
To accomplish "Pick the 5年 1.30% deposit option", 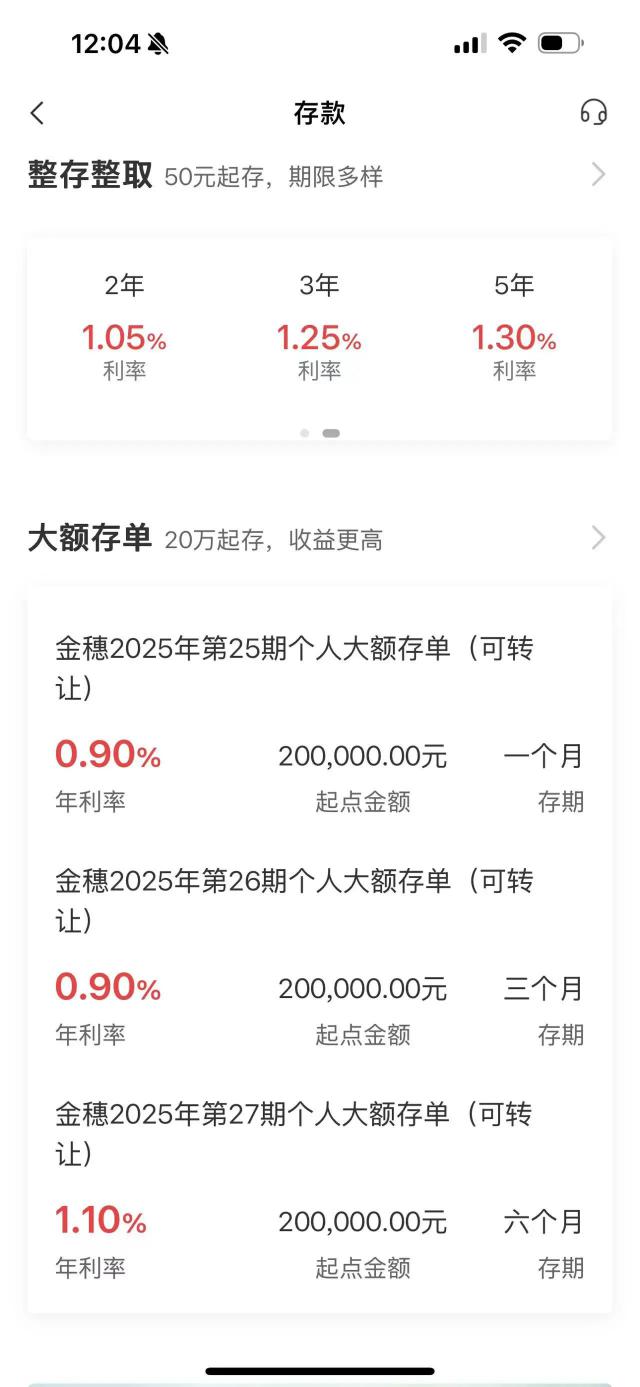I will tap(514, 328).
